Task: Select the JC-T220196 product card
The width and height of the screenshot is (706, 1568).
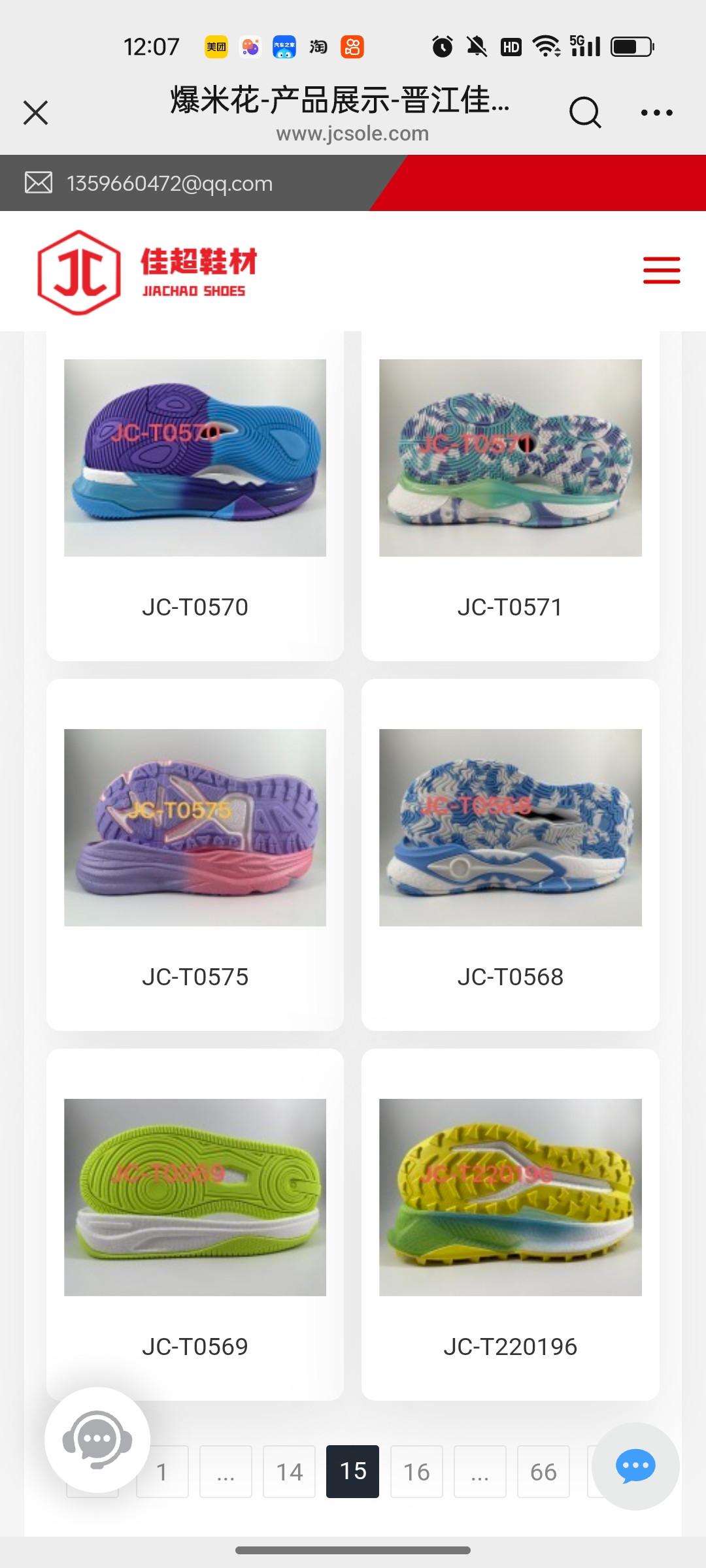Action: [510, 1224]
